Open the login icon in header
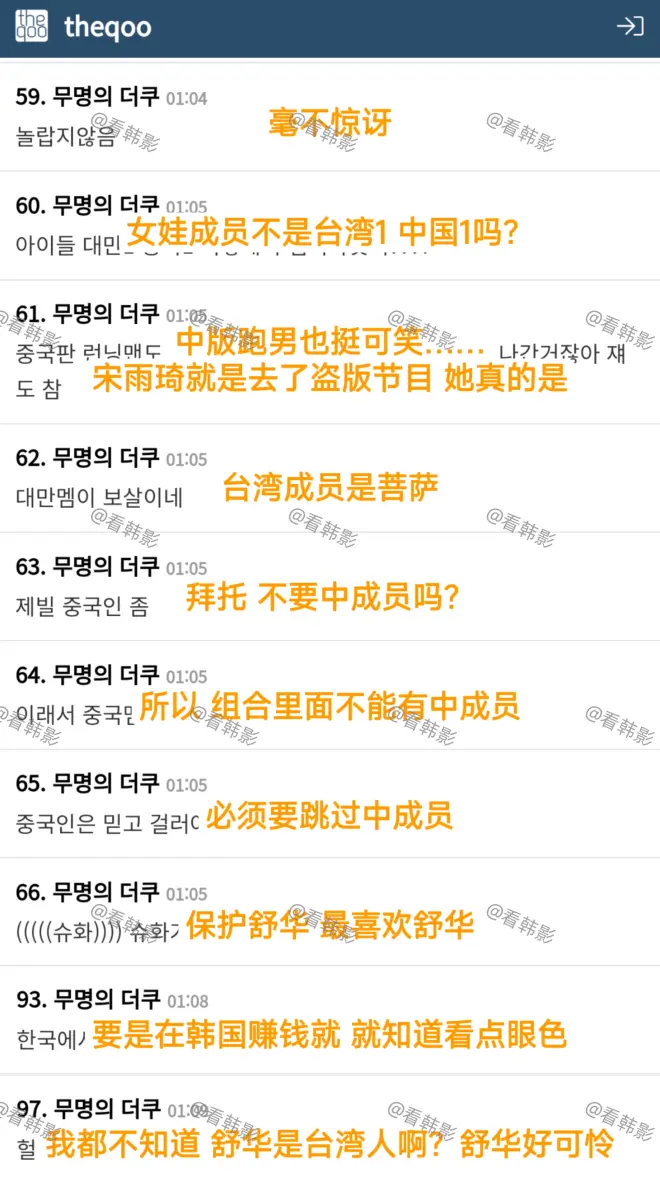 coord(629,27)
